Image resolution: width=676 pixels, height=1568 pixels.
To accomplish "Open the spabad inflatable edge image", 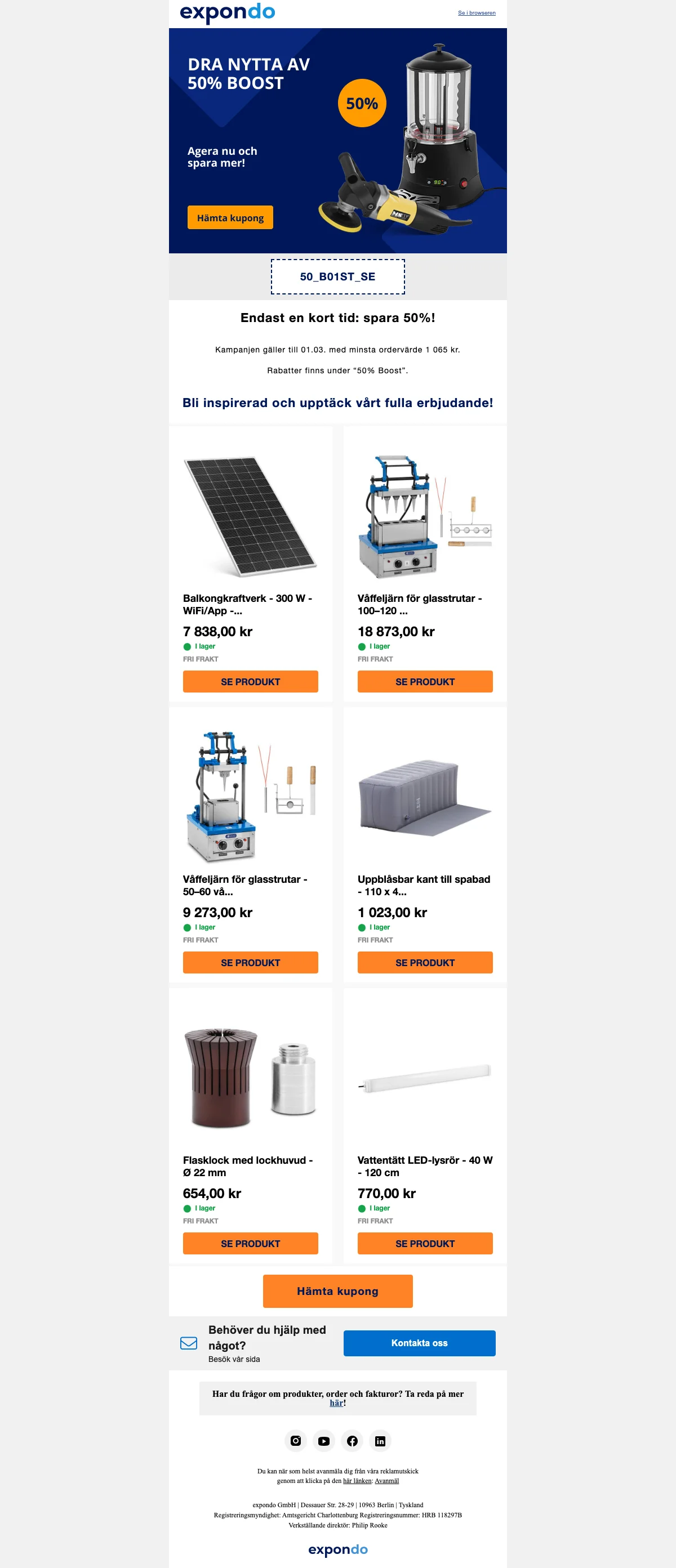I will tap(425, 797).
